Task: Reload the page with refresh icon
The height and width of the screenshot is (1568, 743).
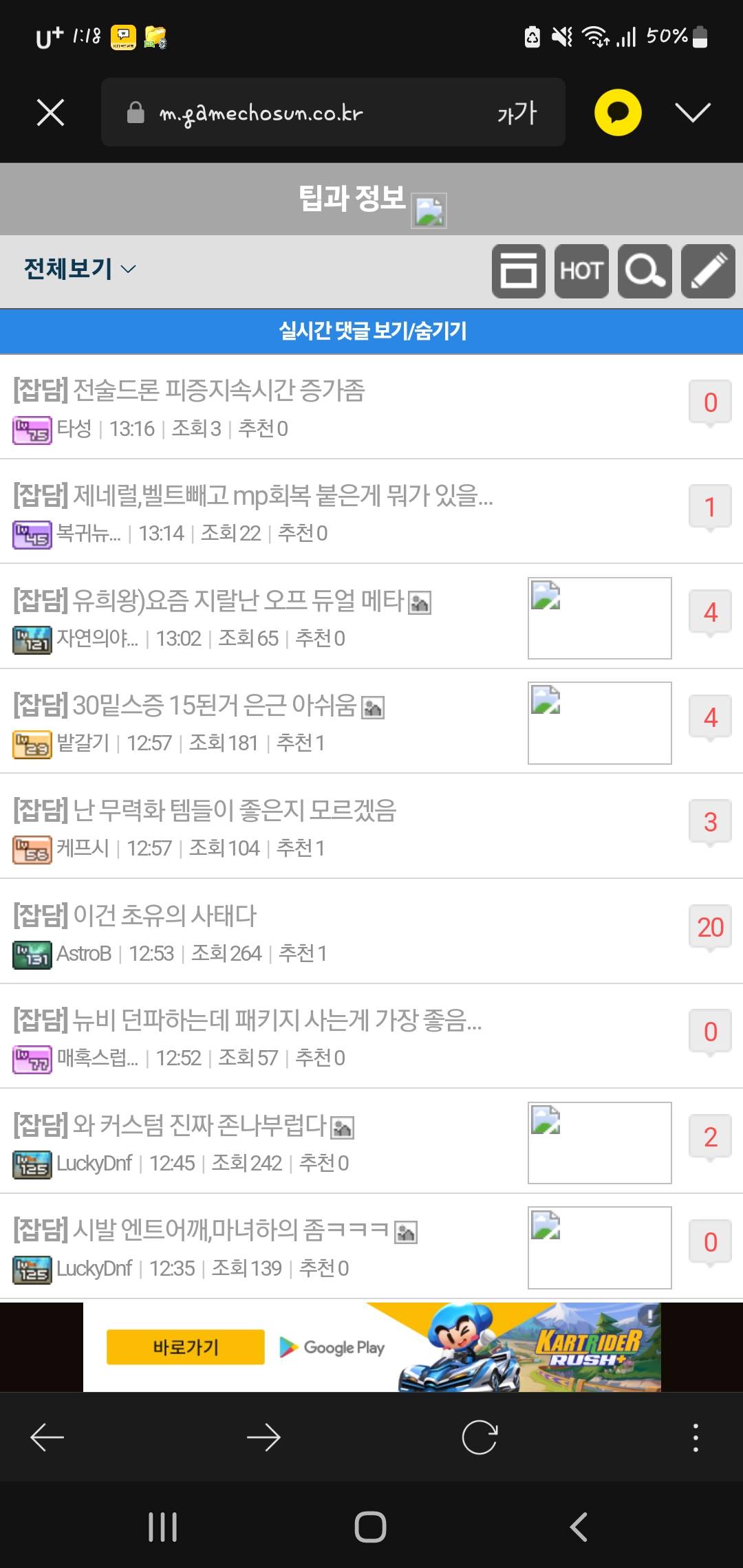Action: 480,1437
